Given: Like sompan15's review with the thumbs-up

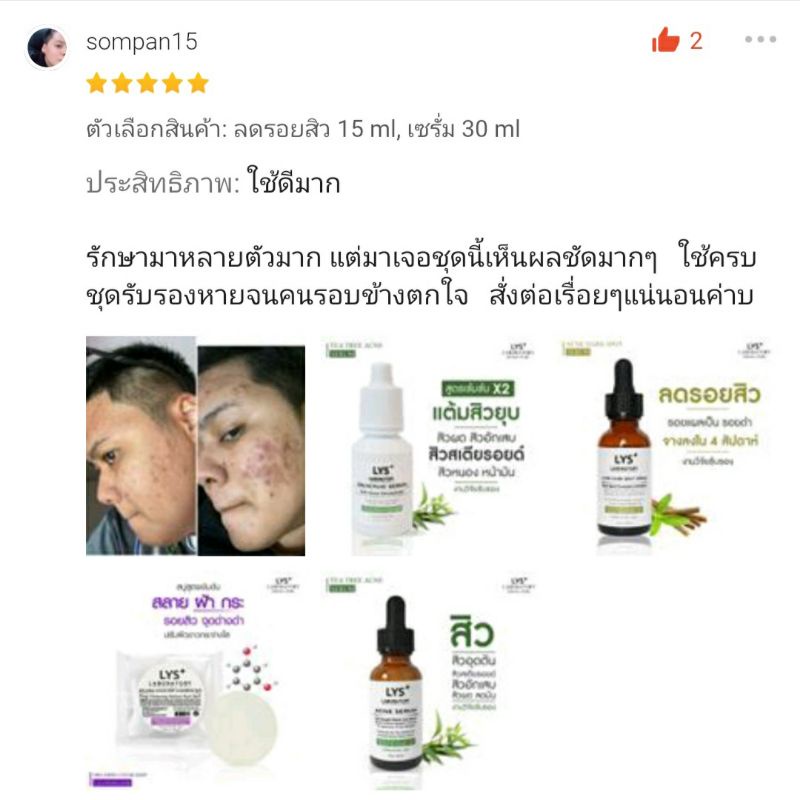Looking at the screenshot, I should [666, 40].
